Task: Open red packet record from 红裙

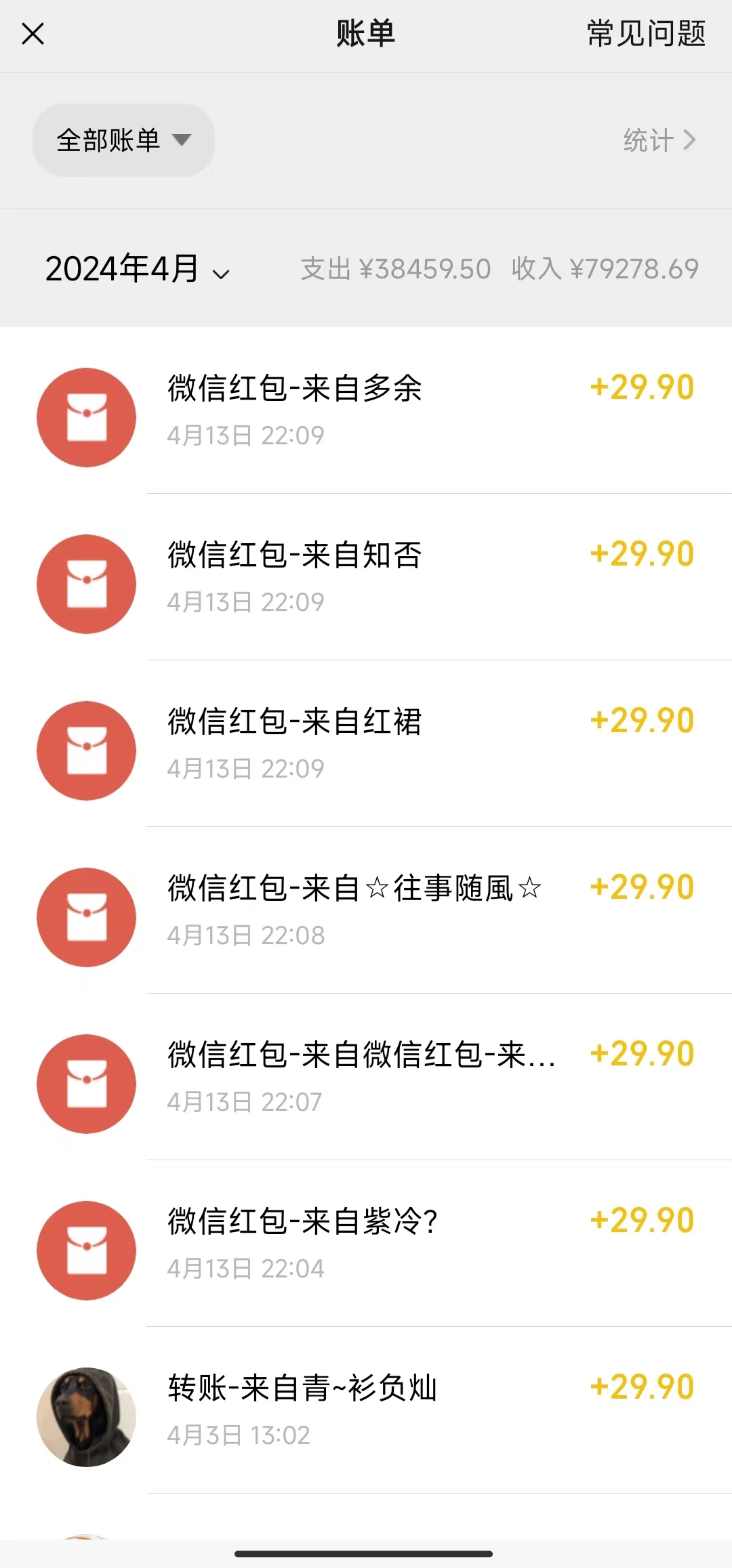Action: (x=366, y=744)
